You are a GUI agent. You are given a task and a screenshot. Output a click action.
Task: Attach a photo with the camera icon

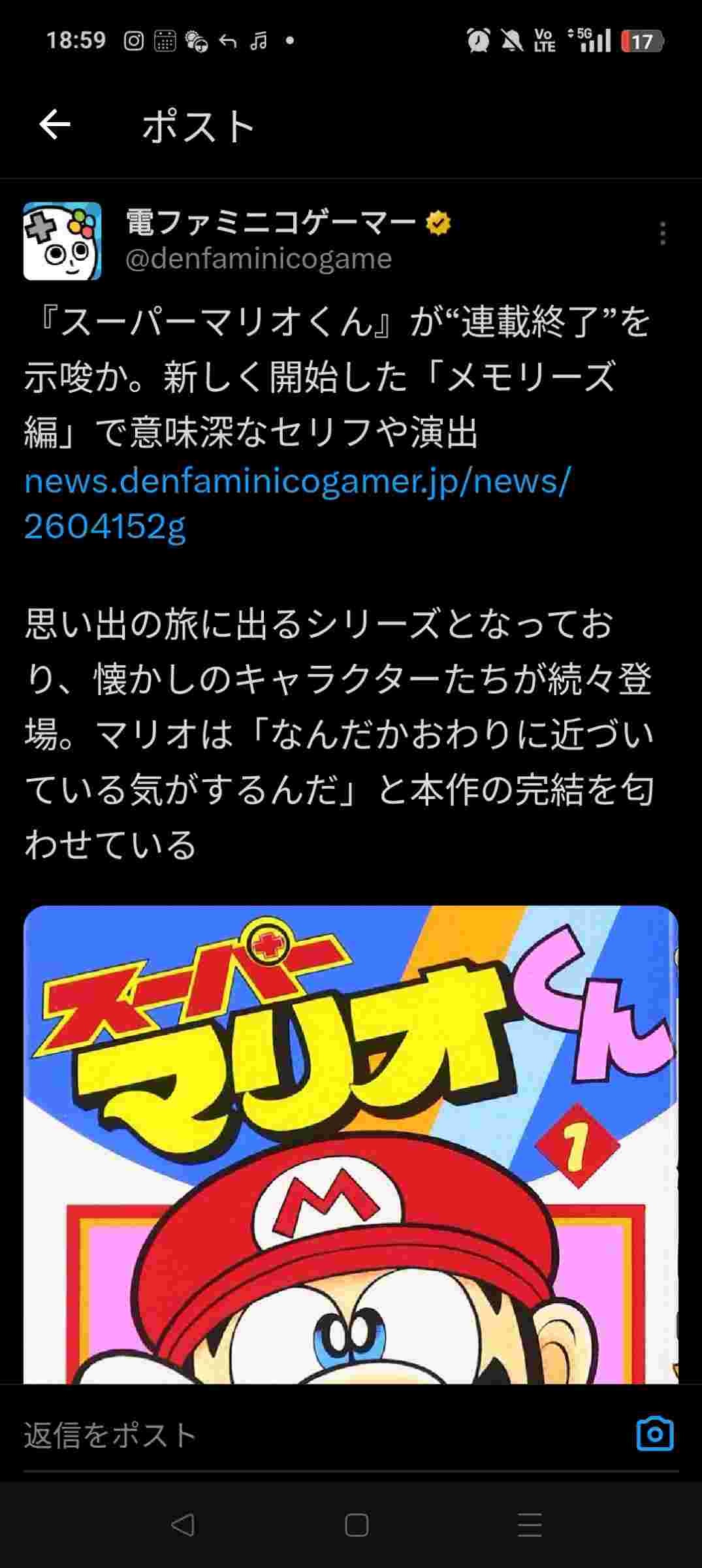[654, 1434]
